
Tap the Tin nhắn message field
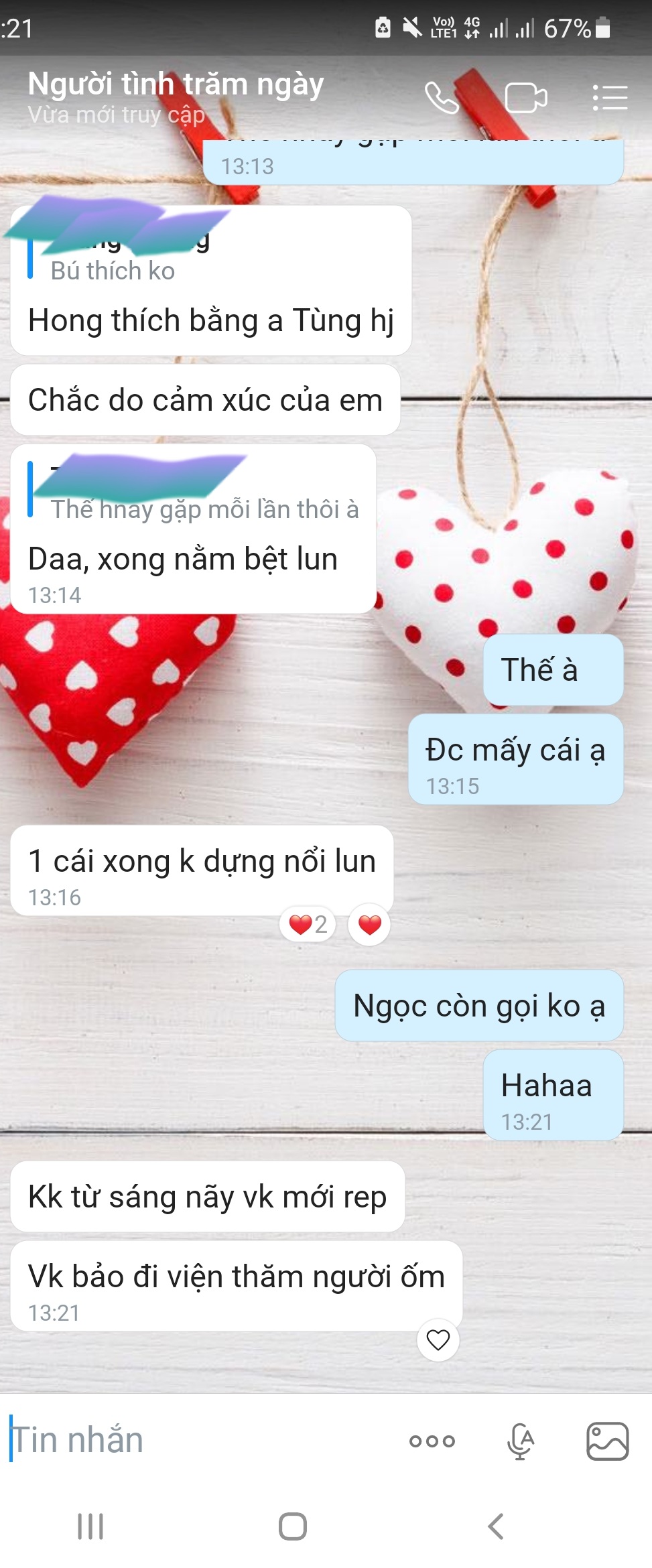[x=201, y=1440]
